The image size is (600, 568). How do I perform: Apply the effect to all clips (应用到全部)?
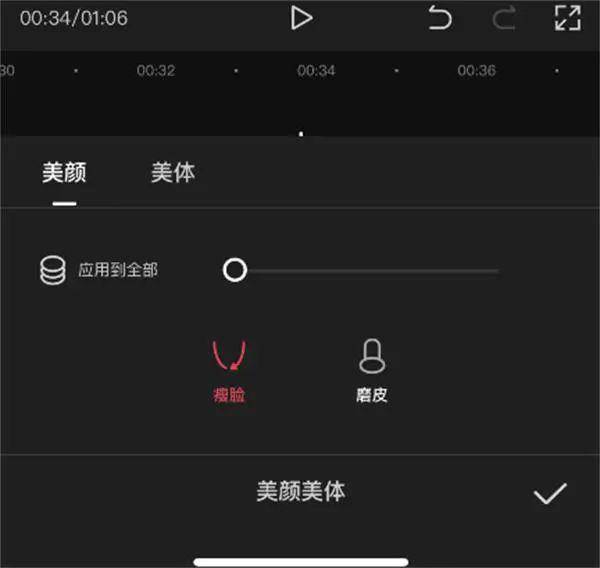coord(98,270)
